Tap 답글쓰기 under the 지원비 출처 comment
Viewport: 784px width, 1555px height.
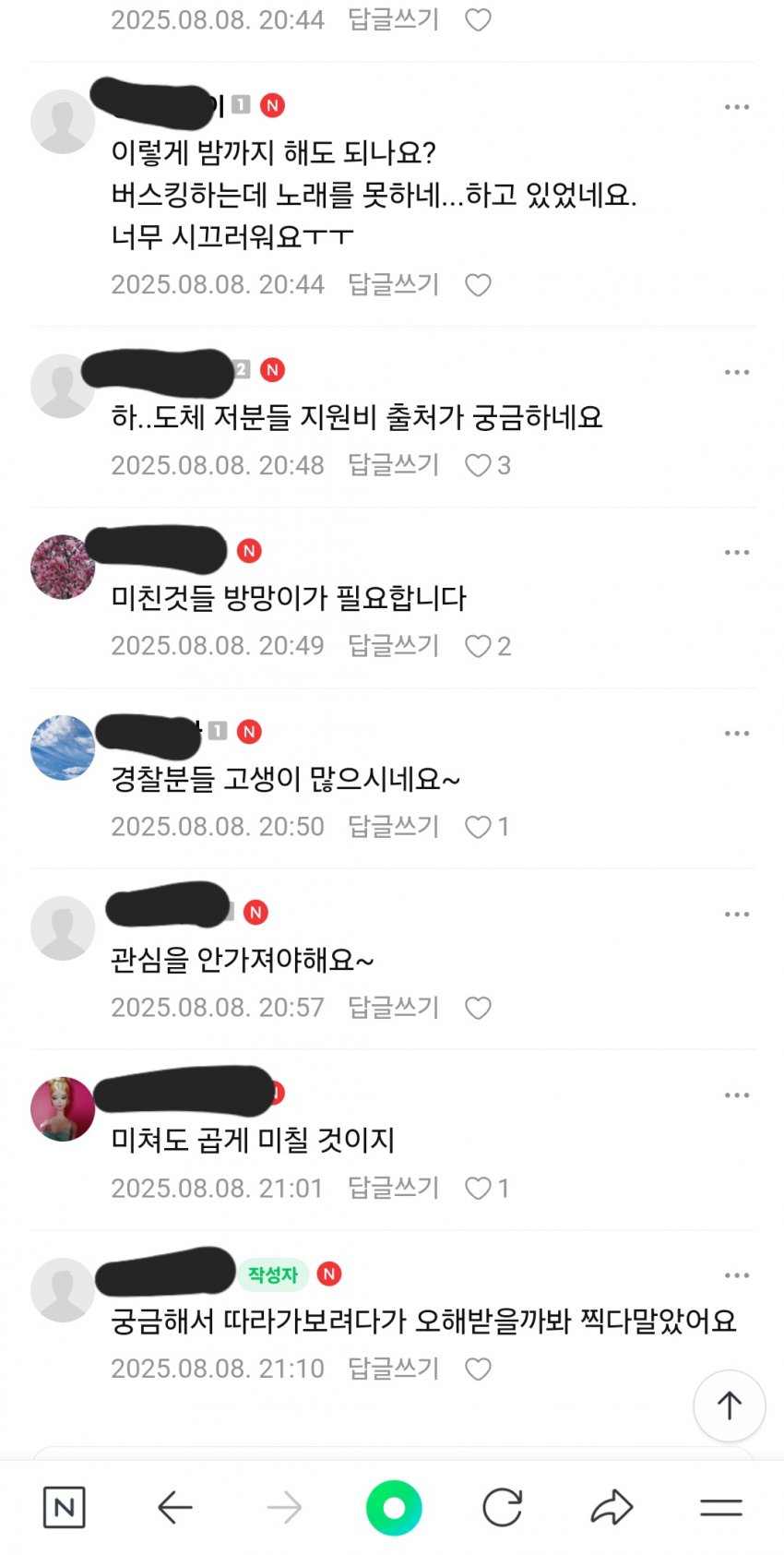[x=393, y=465]
